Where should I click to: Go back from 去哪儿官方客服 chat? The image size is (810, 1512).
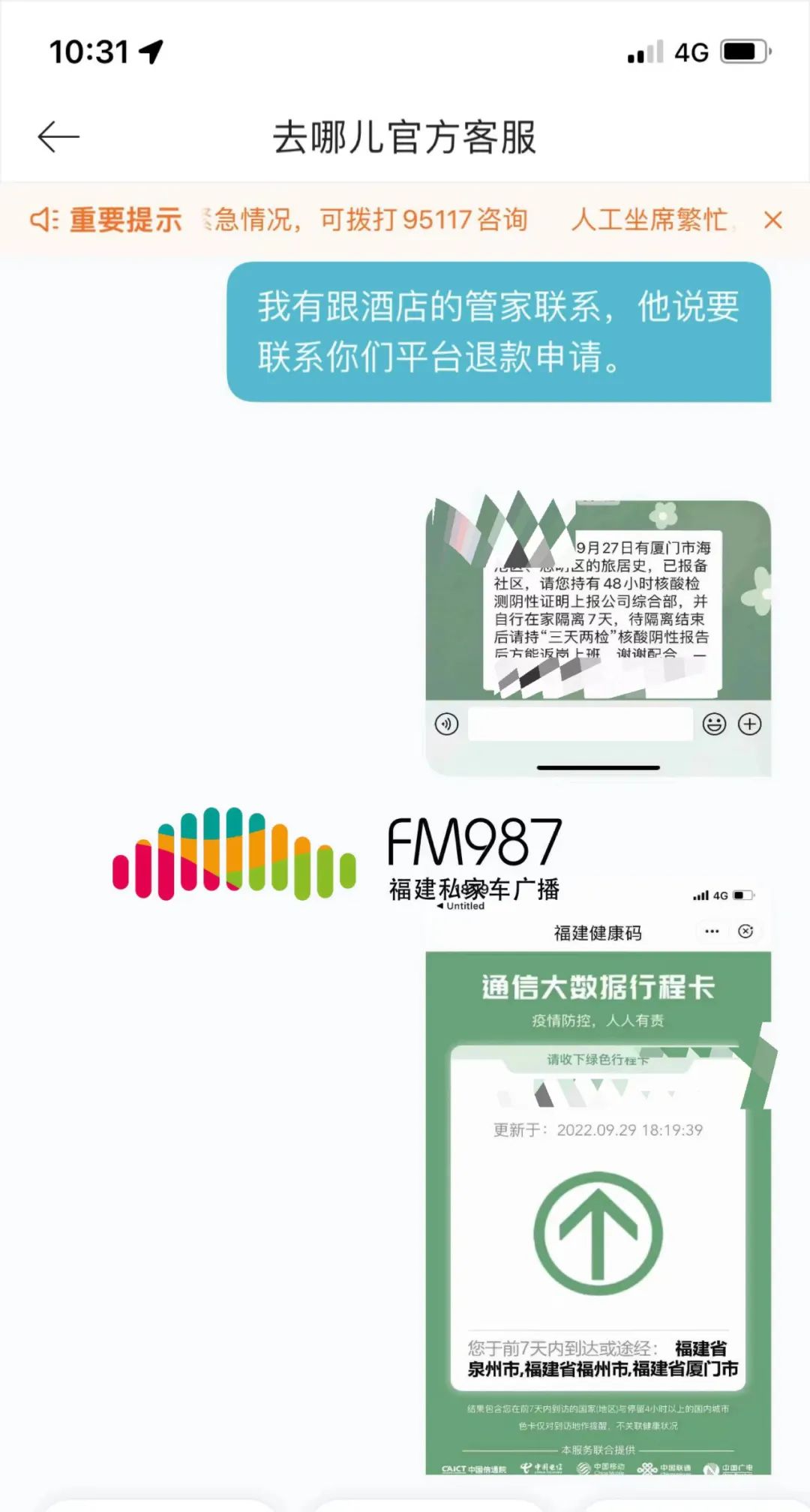58,137
